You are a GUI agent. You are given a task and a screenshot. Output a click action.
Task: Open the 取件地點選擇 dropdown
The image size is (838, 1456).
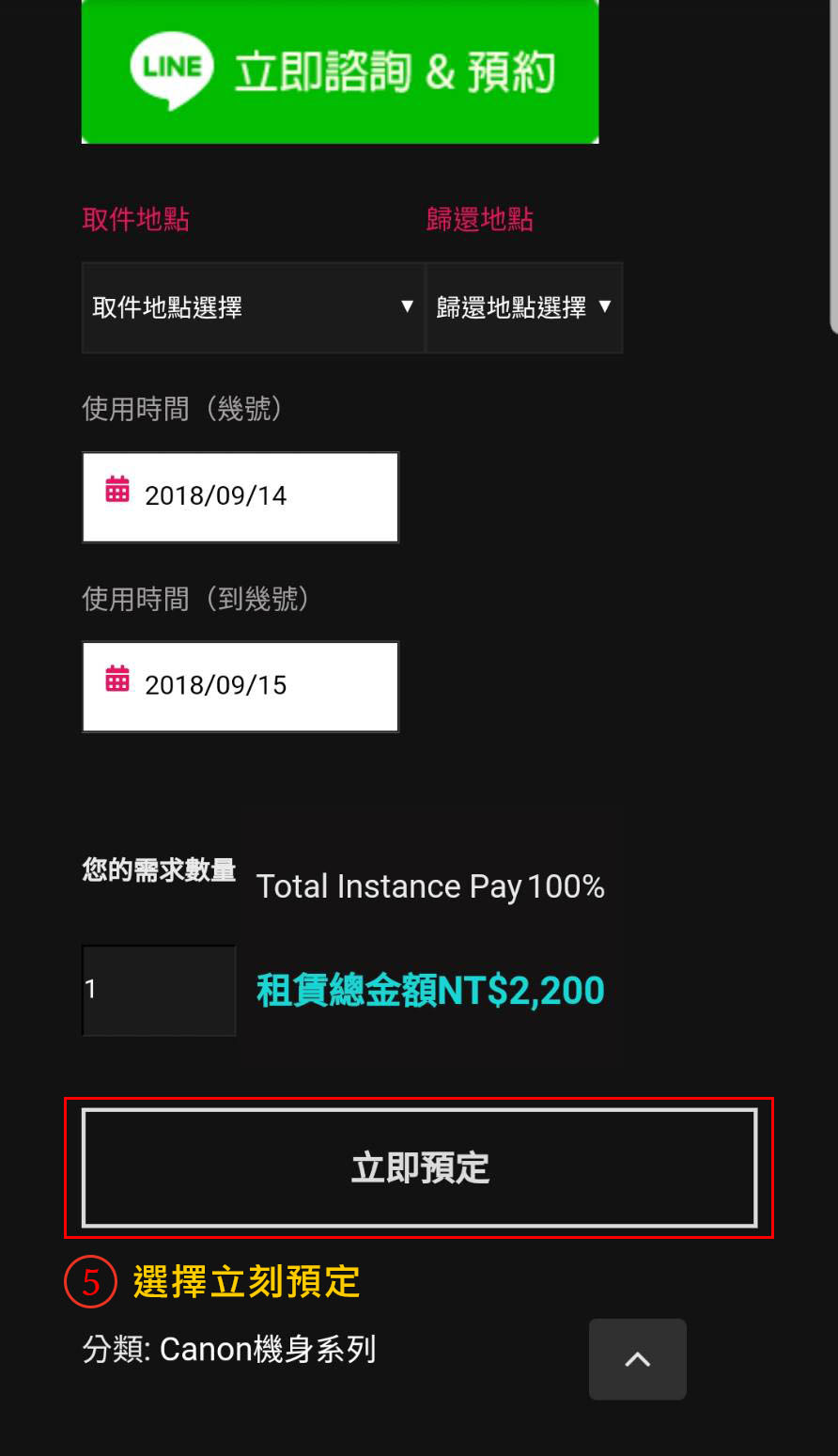[x=254, y=307]
